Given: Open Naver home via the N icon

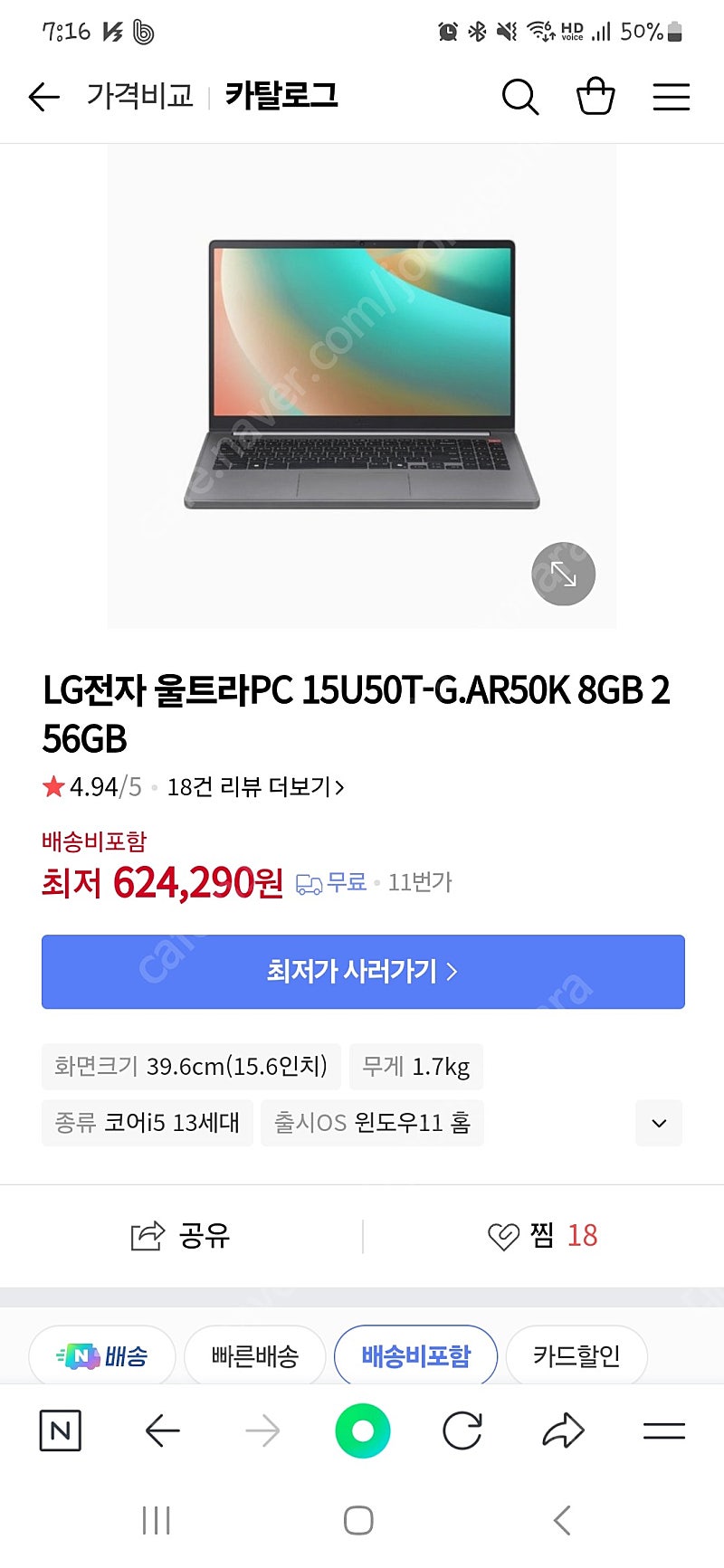Looking at the screenshot, I should pos(61,1430).
